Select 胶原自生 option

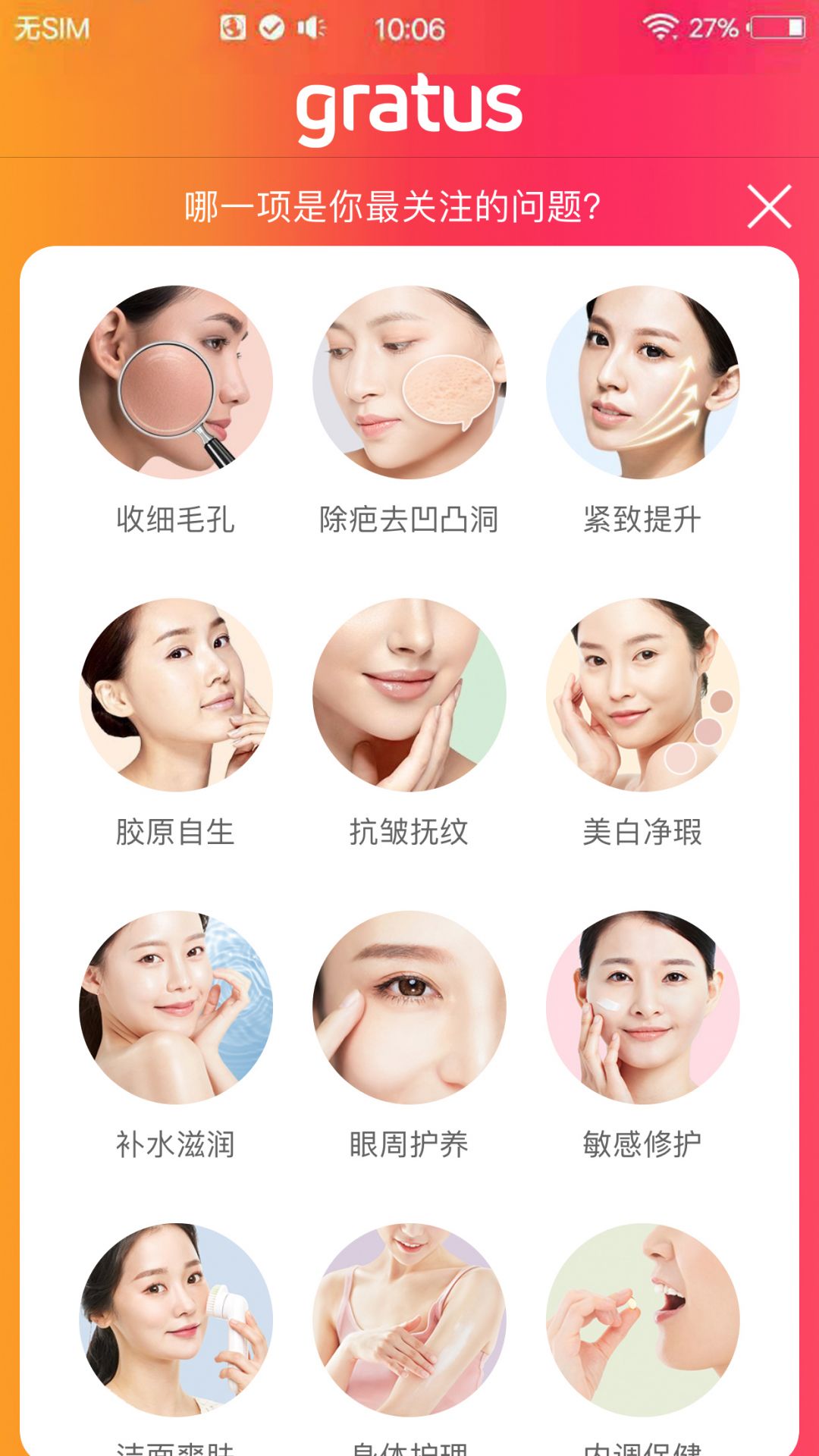176,695
